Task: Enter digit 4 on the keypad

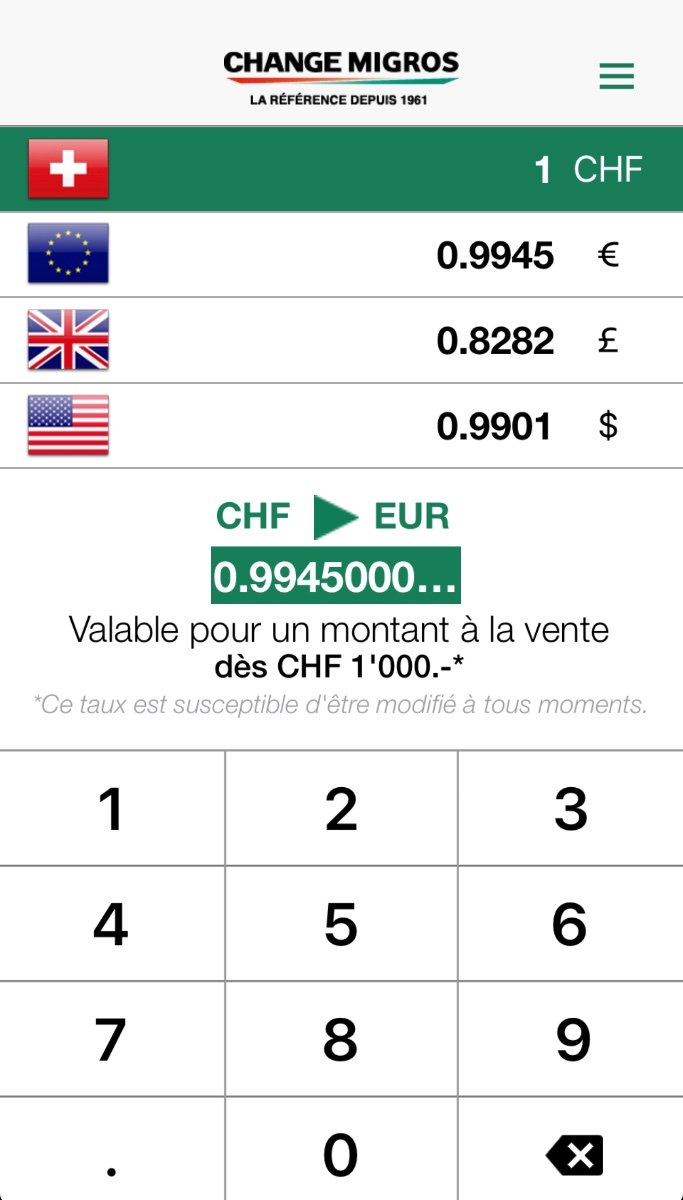Action: tap(112, 924)
